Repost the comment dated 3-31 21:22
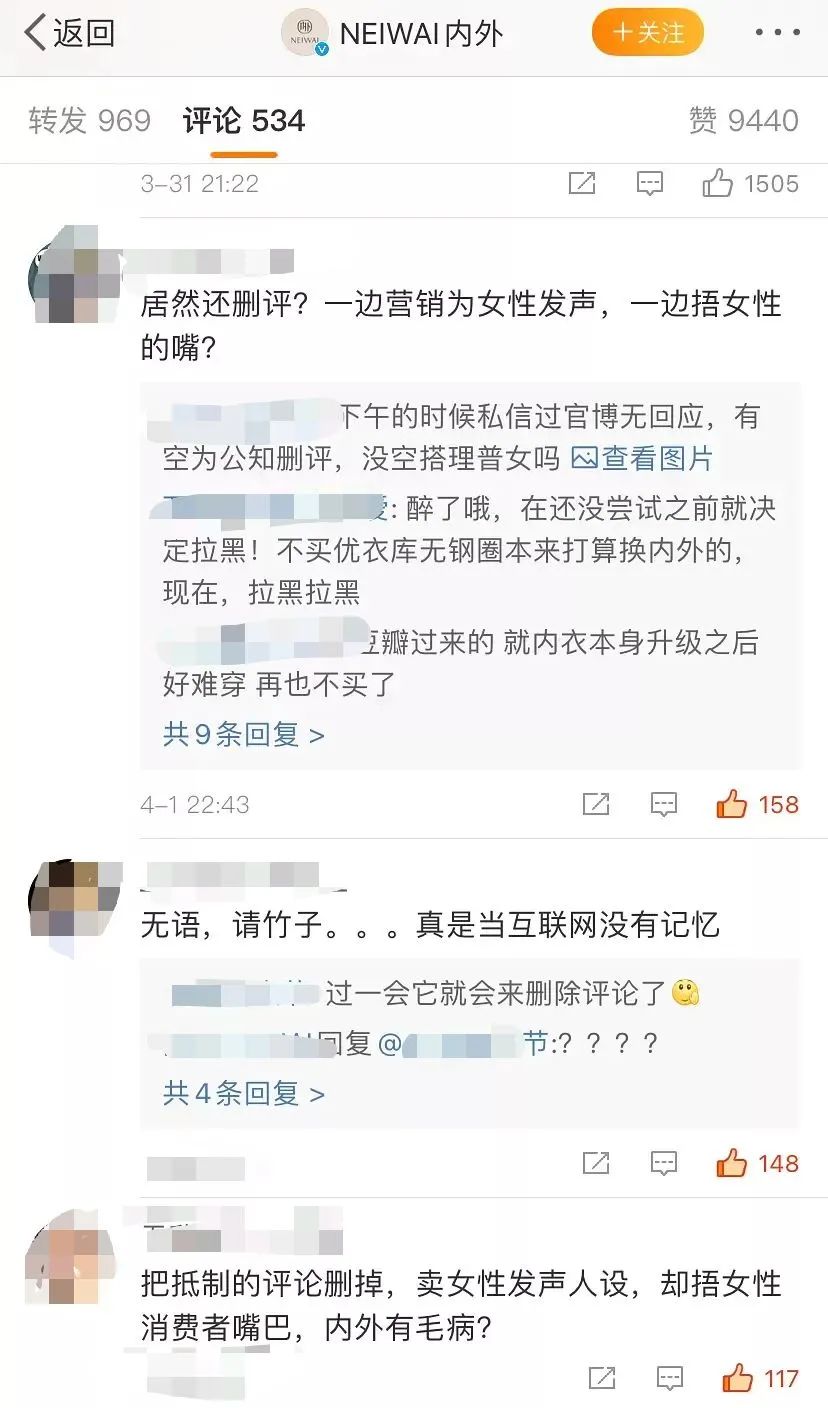Screen dimensions: 828x1408 pos(582,184)
